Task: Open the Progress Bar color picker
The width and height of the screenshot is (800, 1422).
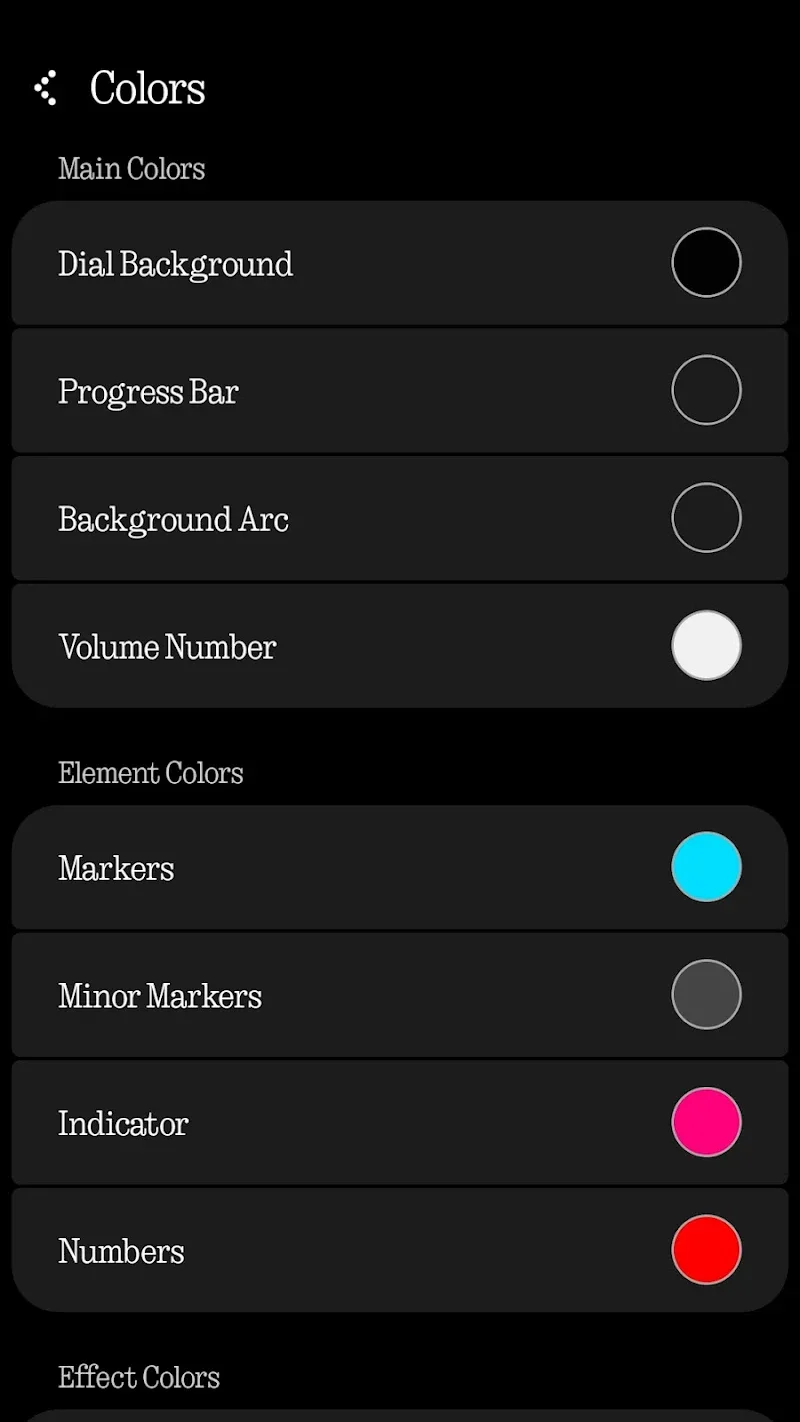Action: [706, 389]
